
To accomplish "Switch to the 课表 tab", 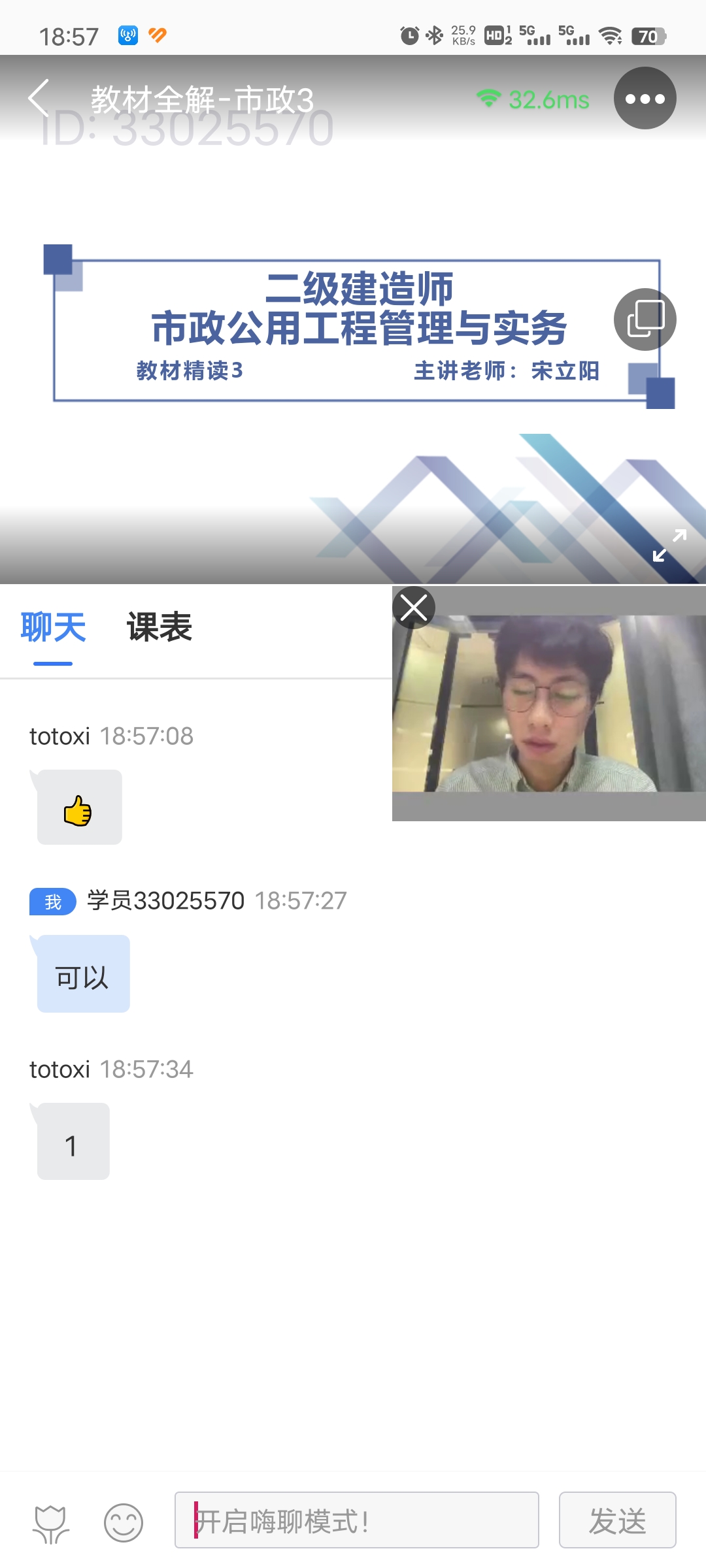I will tap(159, 627).
